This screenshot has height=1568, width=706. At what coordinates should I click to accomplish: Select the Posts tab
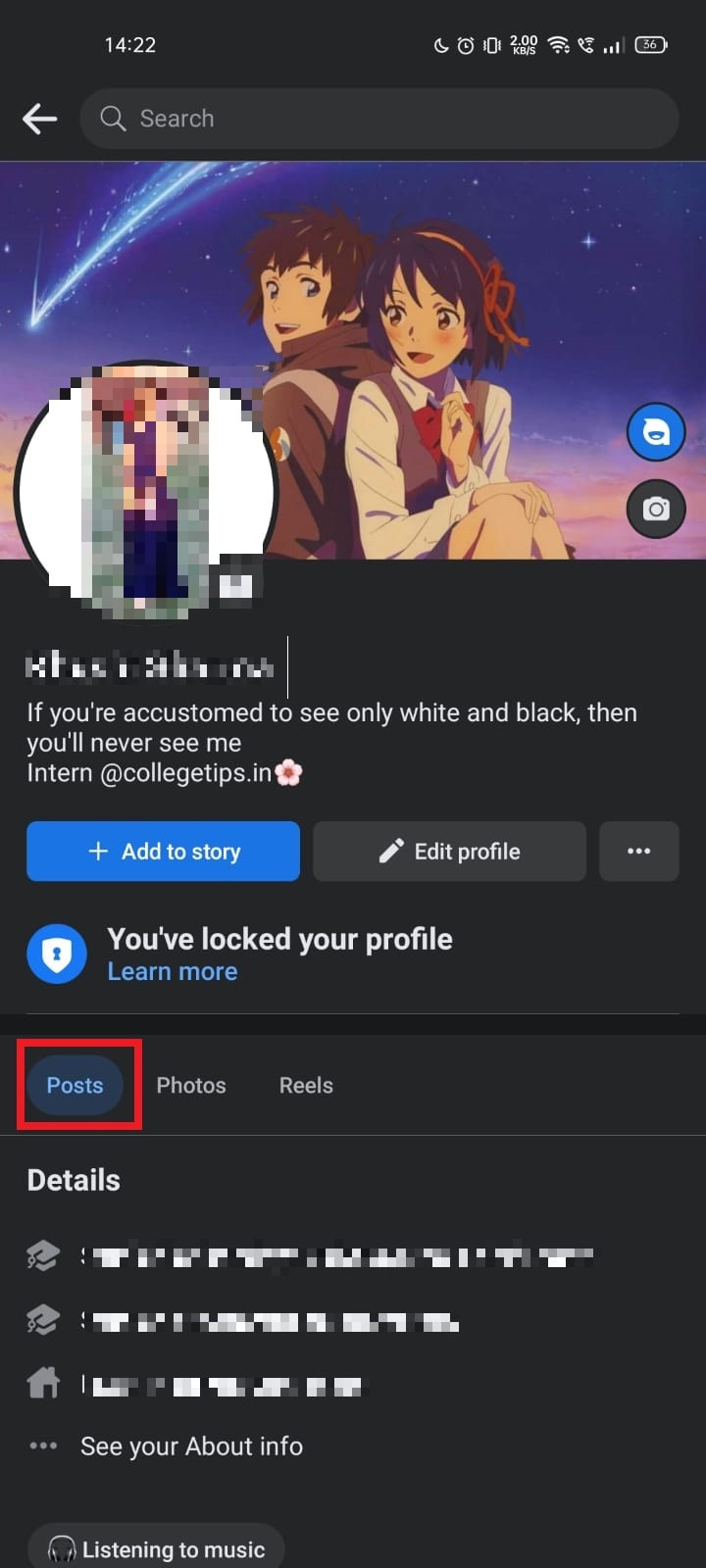click(x=76, y=1085)
